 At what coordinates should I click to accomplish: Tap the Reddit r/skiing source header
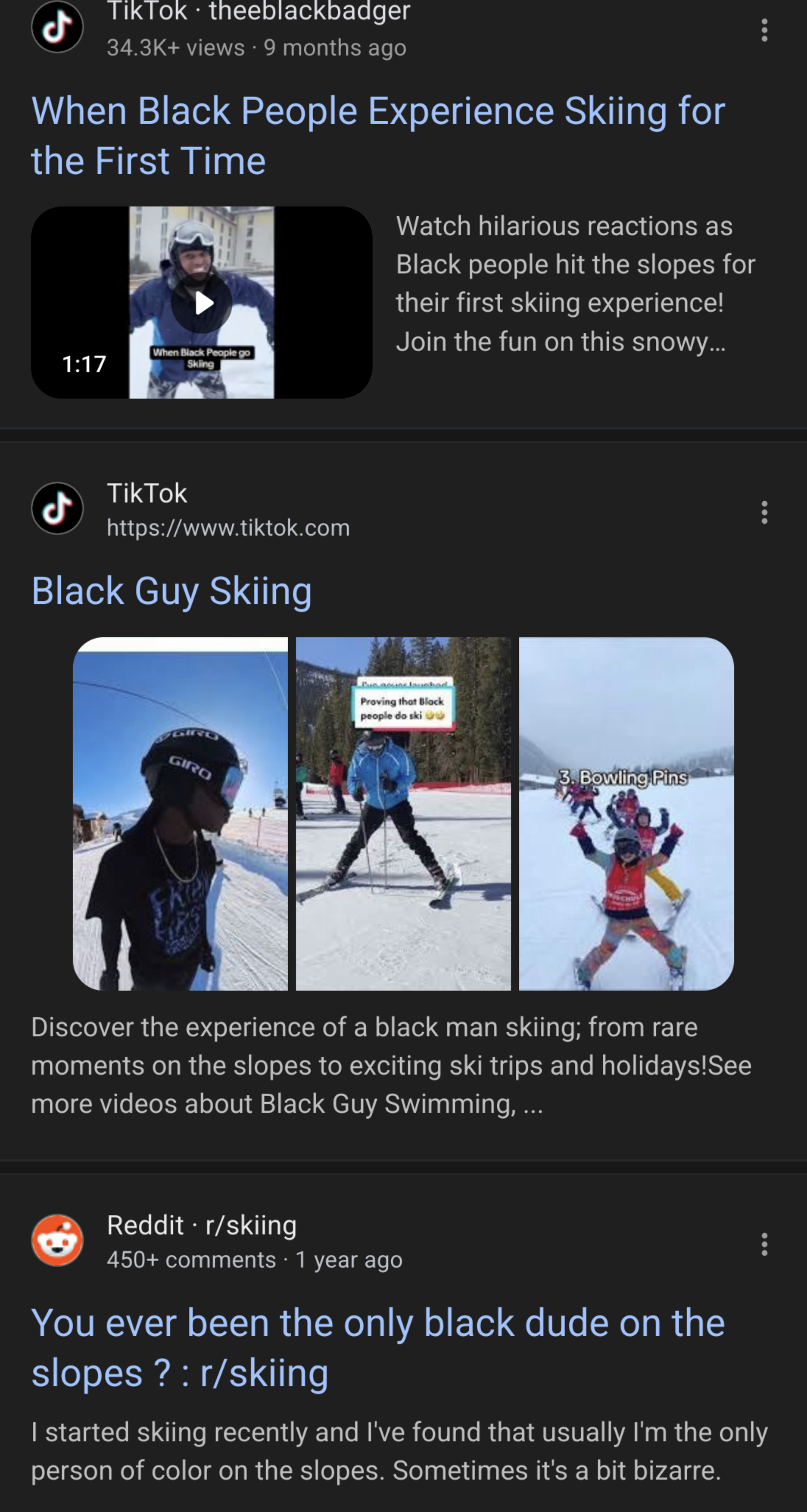pos(216,1241)
